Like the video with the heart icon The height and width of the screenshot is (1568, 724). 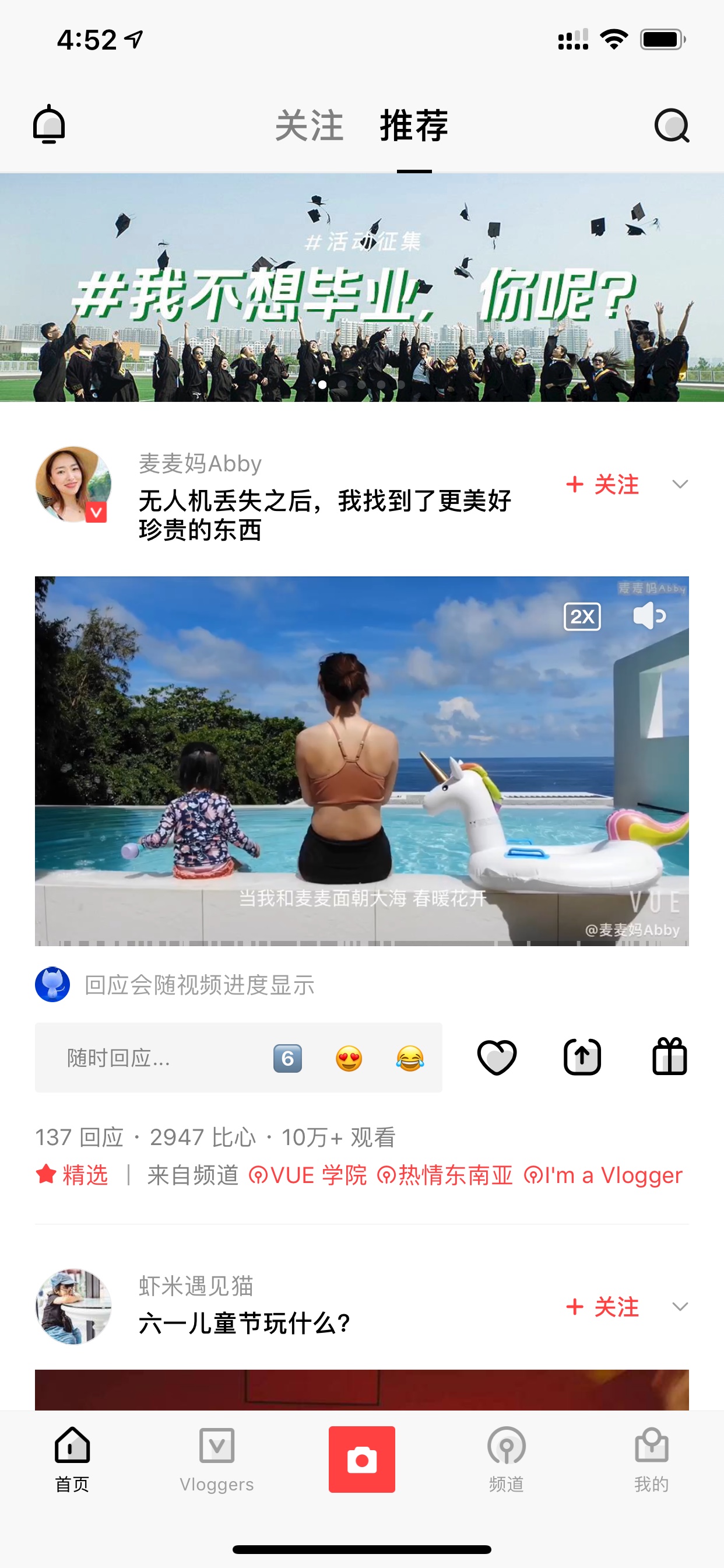(x=497, y=1058)
